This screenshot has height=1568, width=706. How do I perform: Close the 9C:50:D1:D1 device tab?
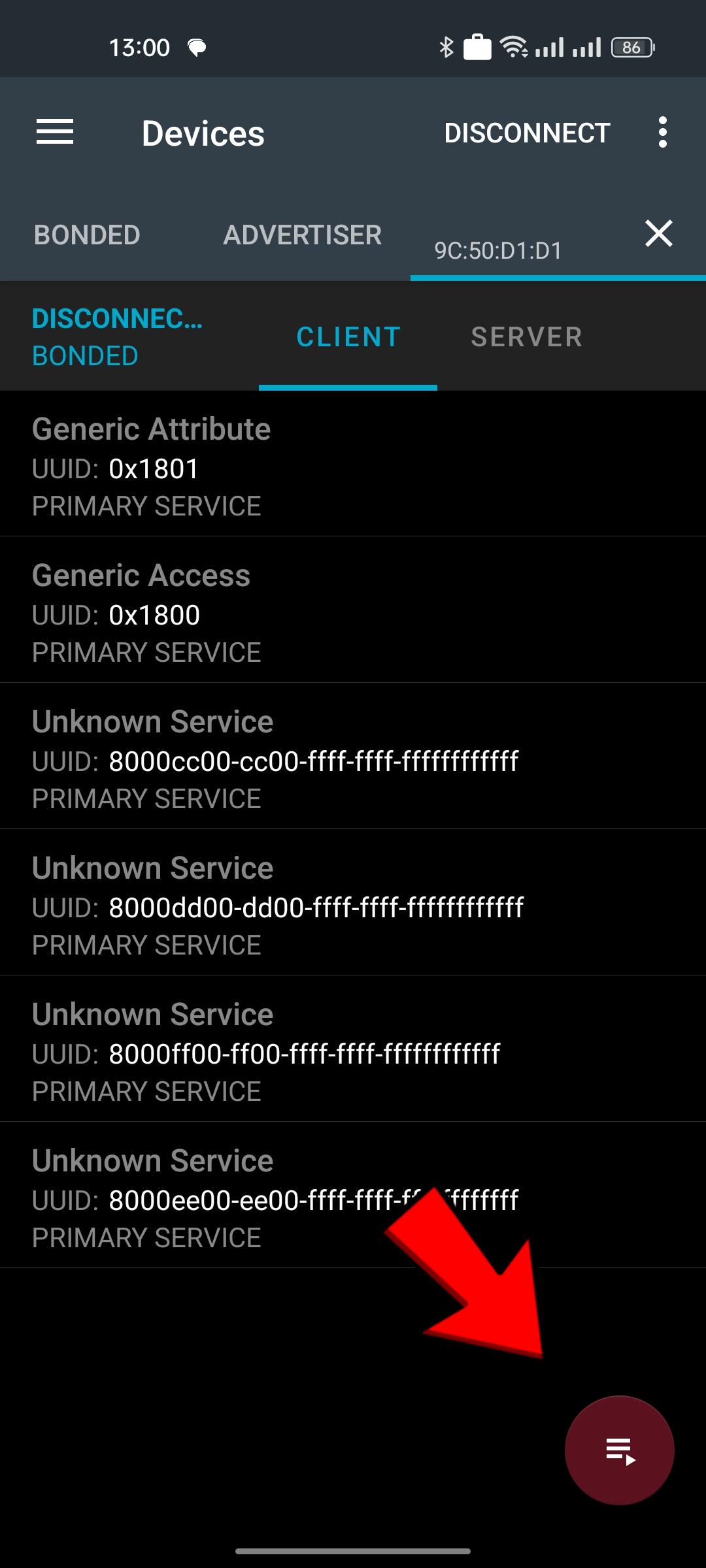658,234
